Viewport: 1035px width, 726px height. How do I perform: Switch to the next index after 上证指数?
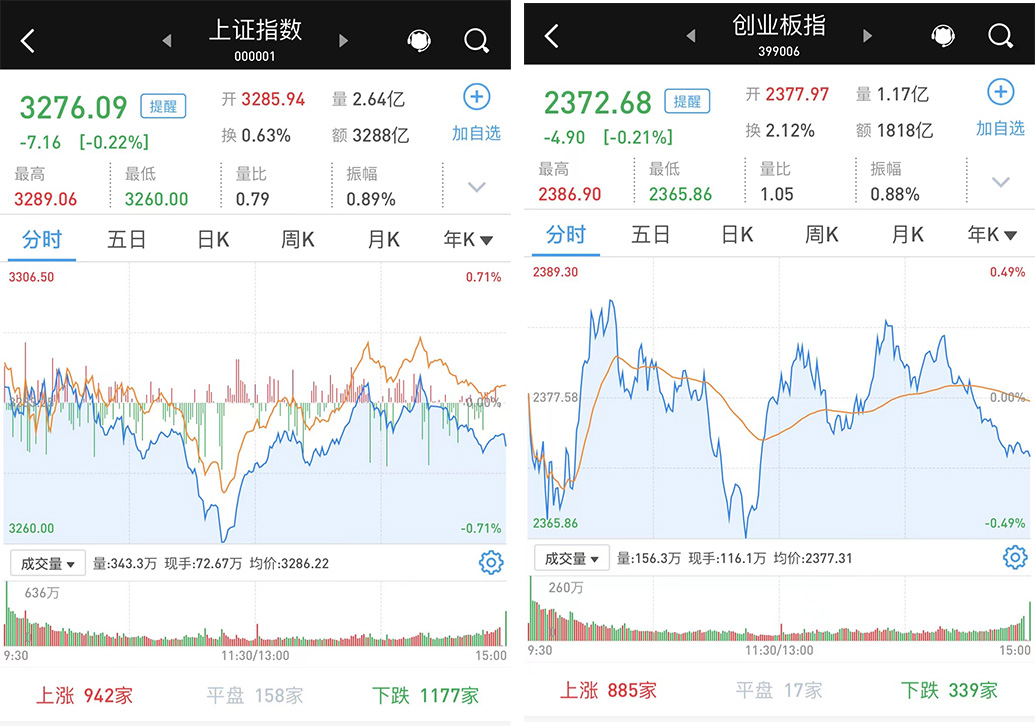pyautogui.click(x=343, y=41)
